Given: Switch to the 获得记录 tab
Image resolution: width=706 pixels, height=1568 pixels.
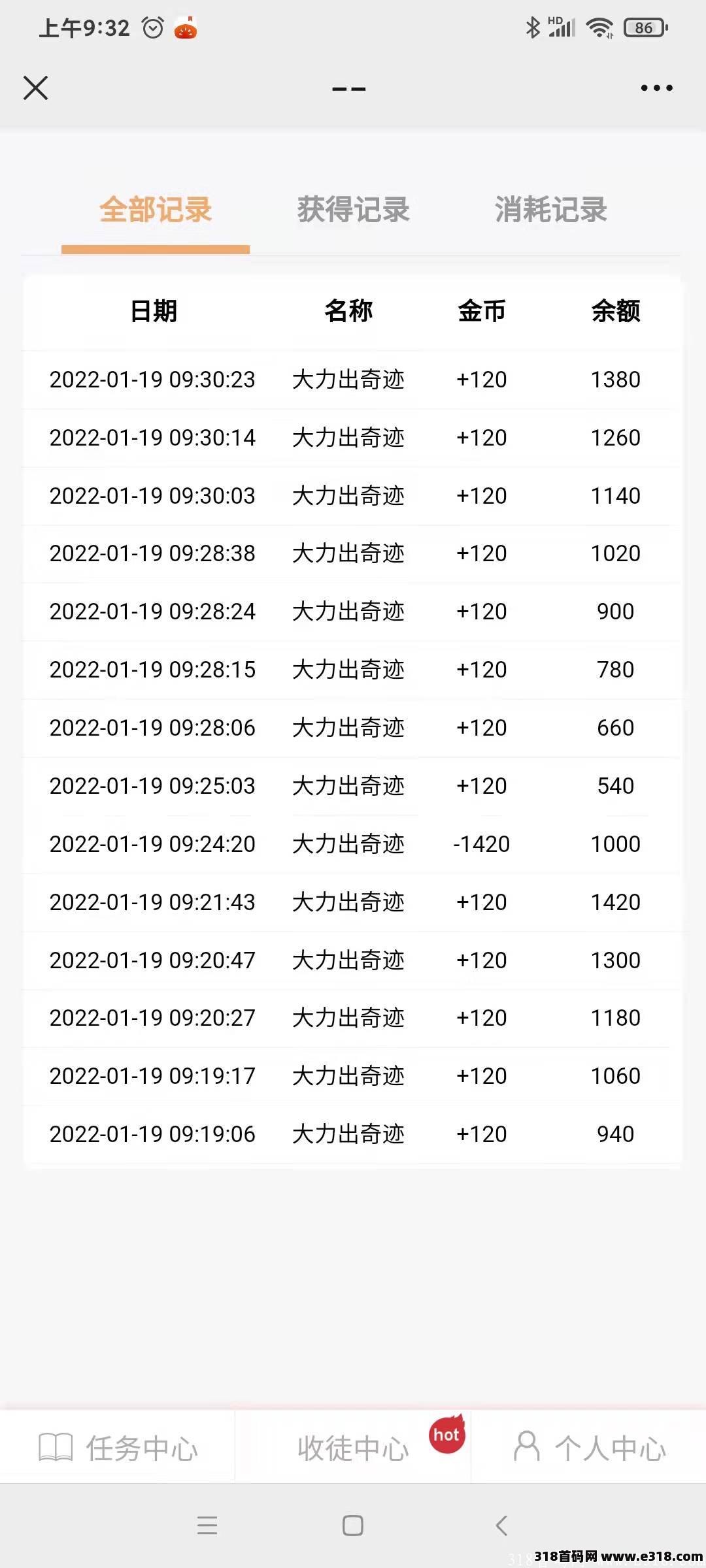Looking at the screenshot, I should point(353,210).
